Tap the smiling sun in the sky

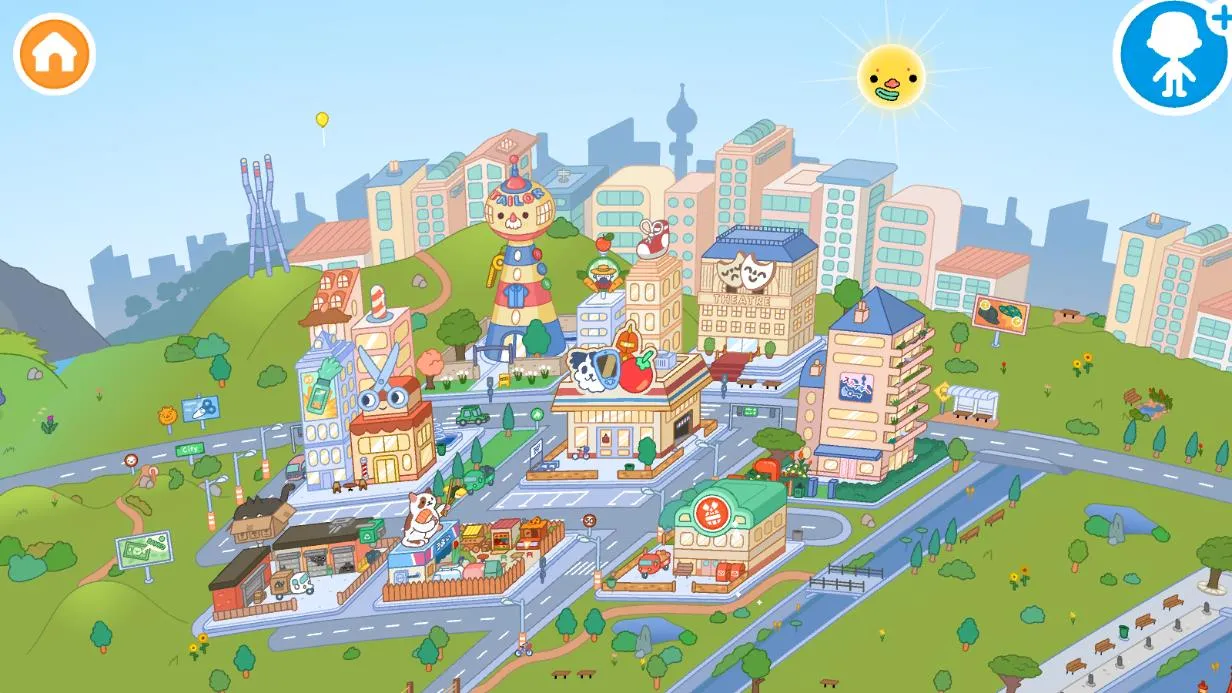[891, 75]
